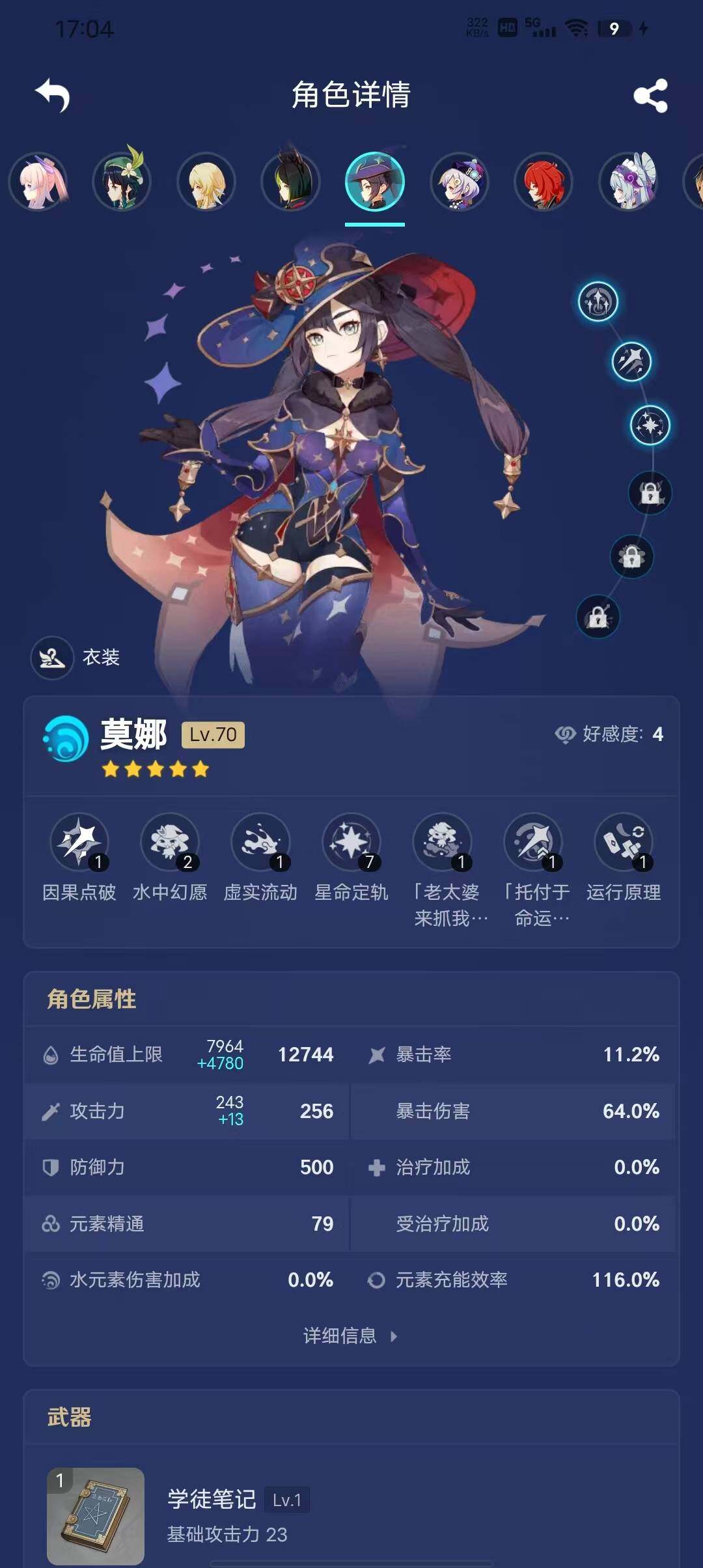This screenshot has width=703, height=1568.
Task: Select the pink-haired character avatar
Action: 38,182
